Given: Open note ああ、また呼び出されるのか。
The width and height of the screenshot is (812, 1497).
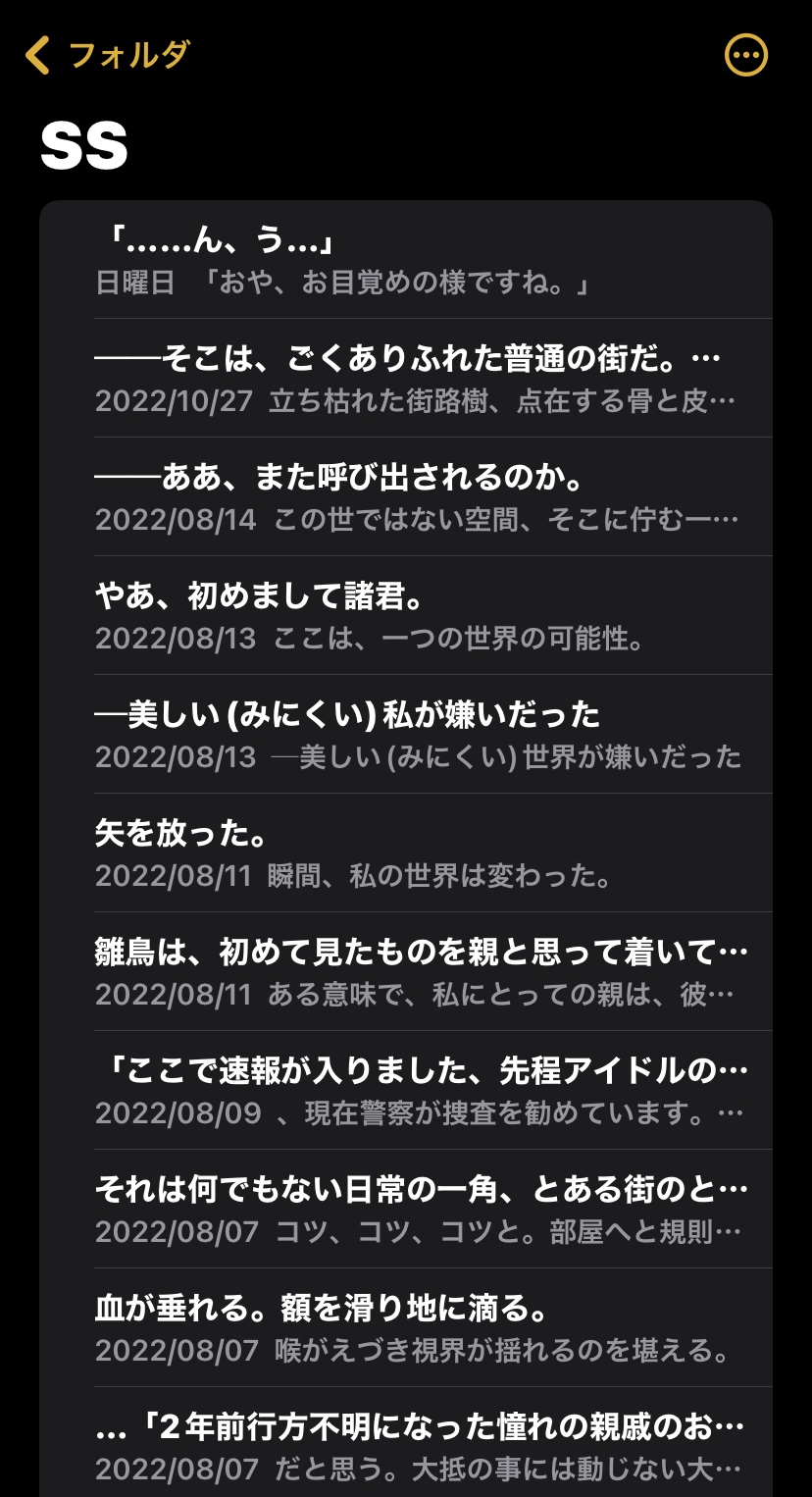Looking at the screenshot, I should pyautogui.click(x=406, y=497).
